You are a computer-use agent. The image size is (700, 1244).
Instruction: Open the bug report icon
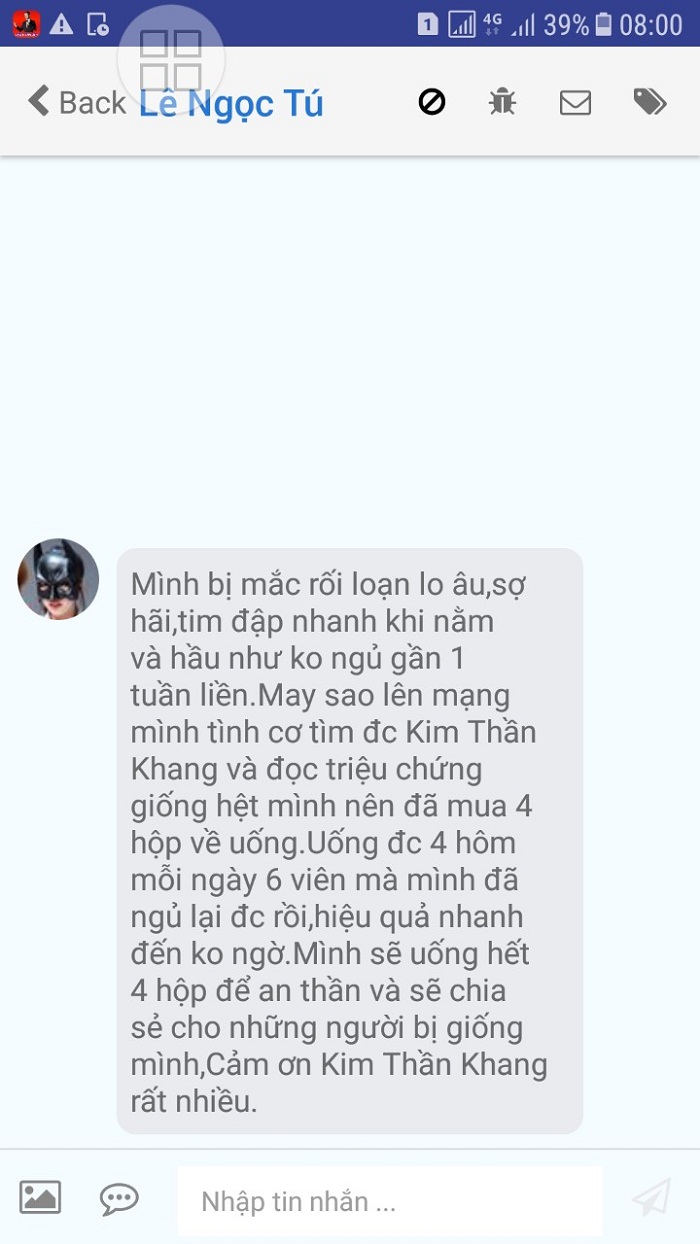click(502, 102)
